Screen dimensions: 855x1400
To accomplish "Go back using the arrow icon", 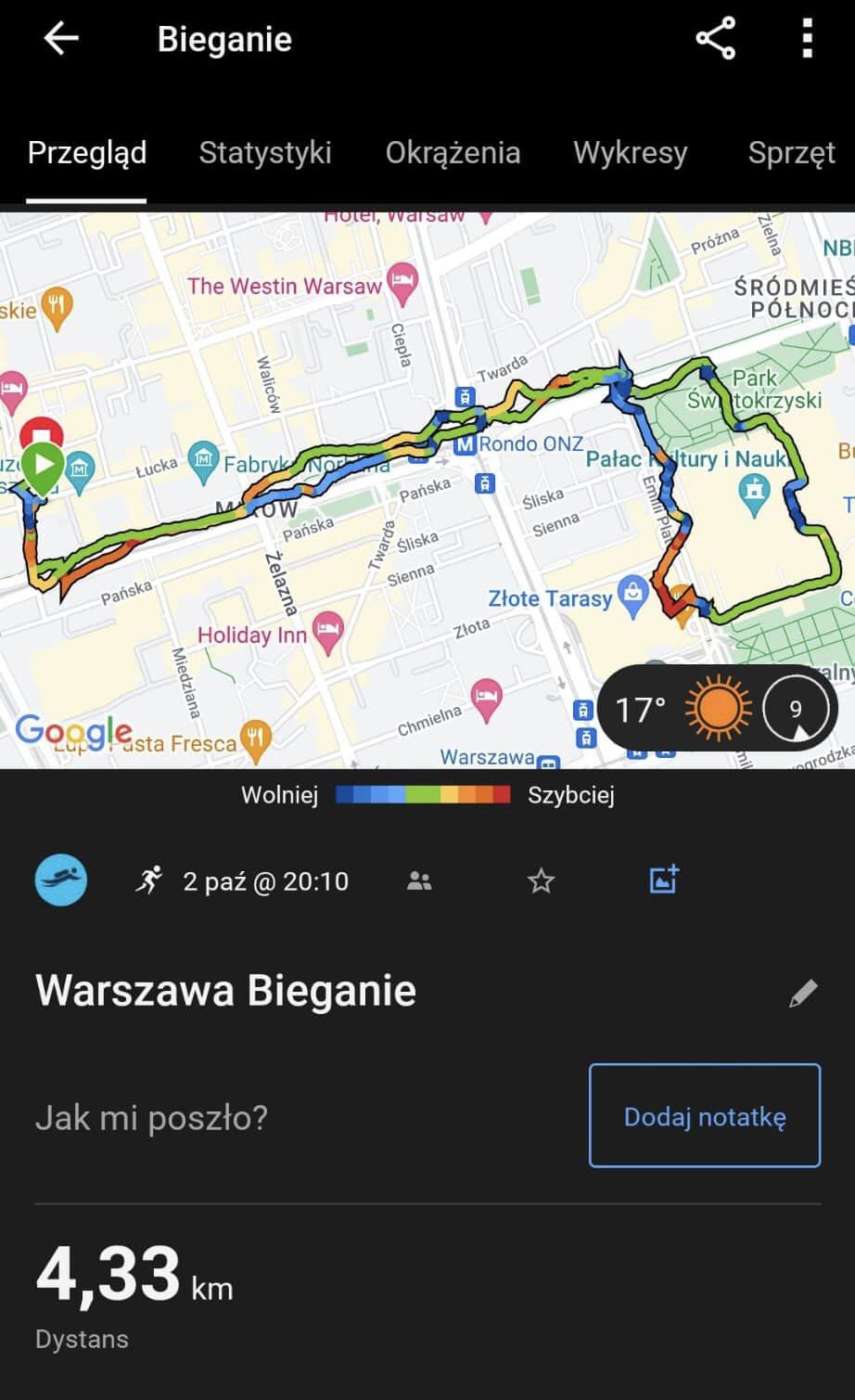I will pos(61,39).
